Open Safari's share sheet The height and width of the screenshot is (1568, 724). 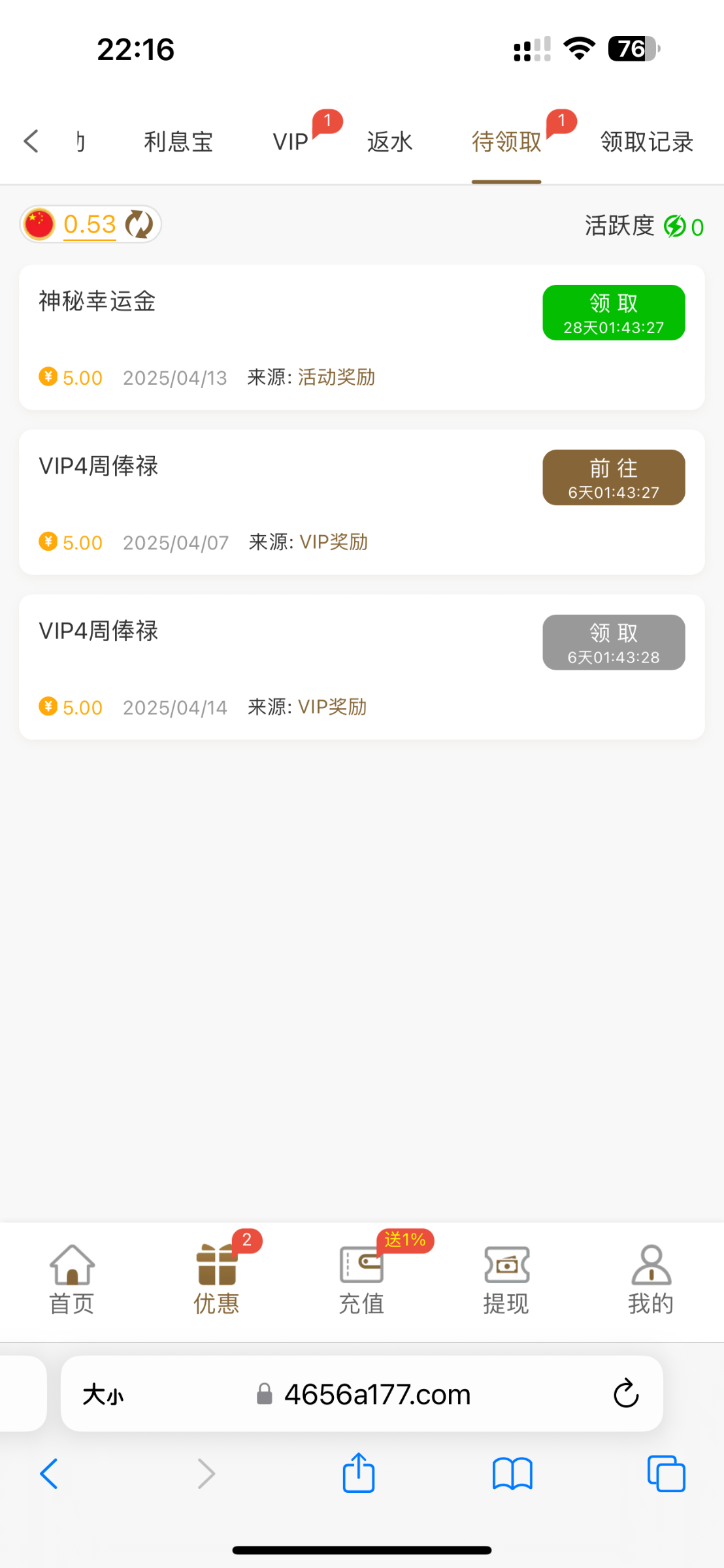(x=359, y=1474)
